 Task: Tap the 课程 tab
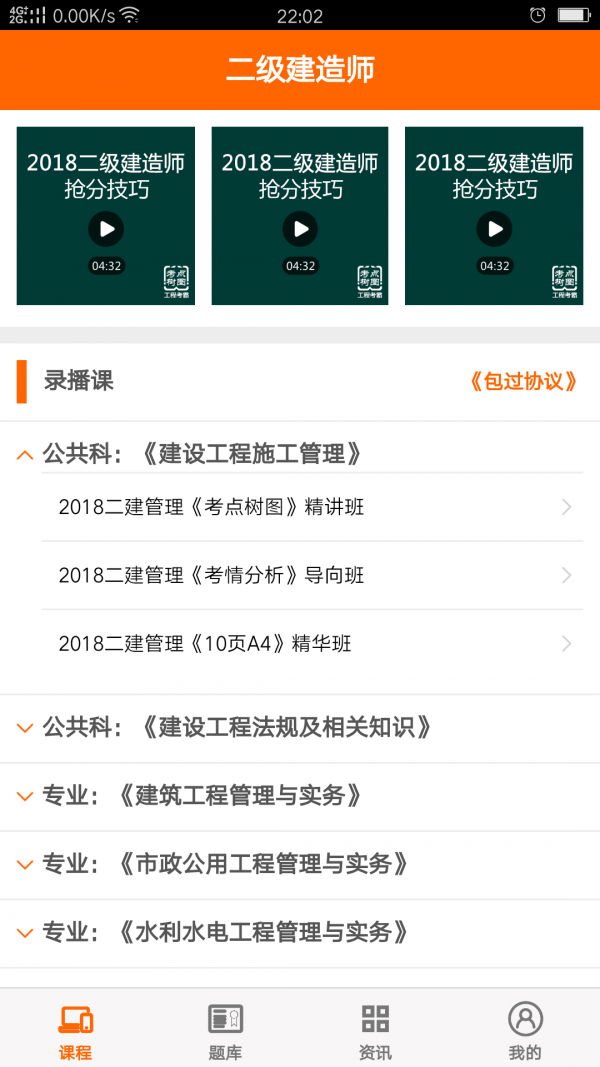(75, 1030)
